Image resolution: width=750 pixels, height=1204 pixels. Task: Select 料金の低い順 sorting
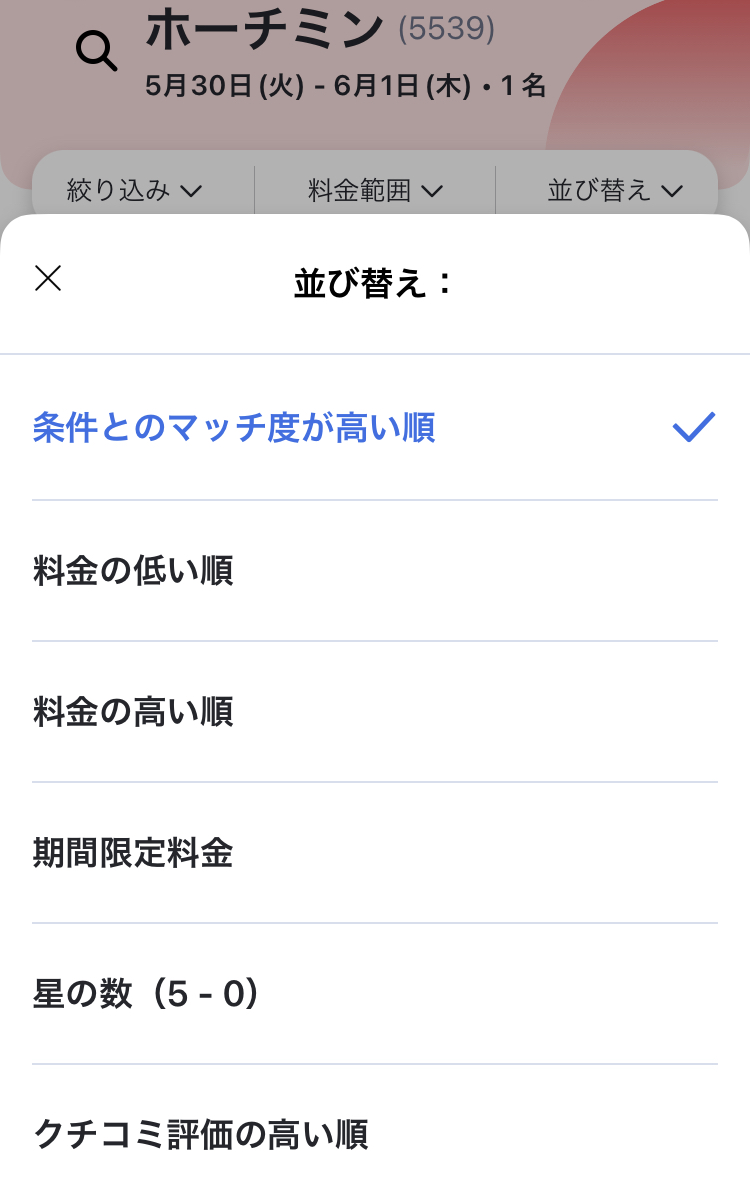(x=135, y=570)
